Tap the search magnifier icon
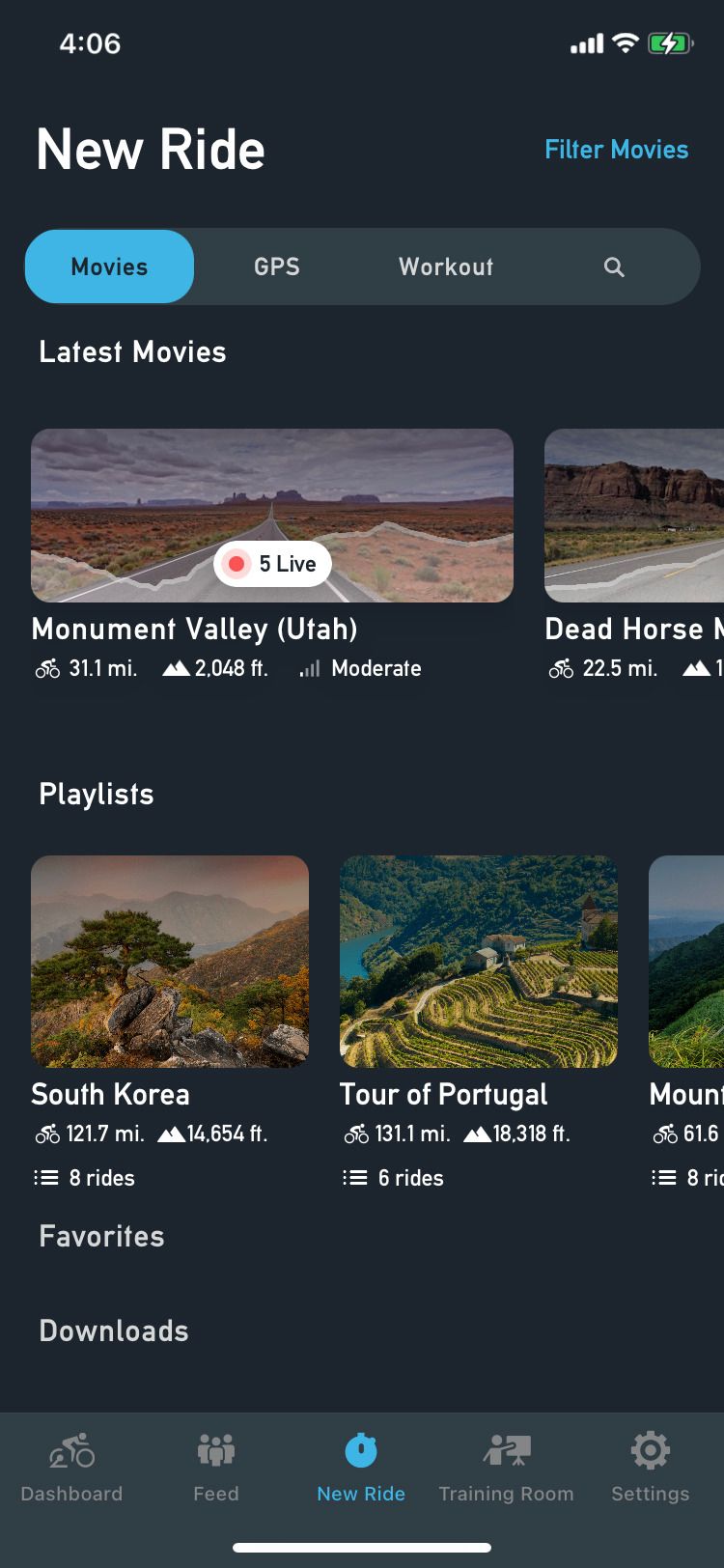This screenshot has height=1568, width=724. (x=614, y=267)
